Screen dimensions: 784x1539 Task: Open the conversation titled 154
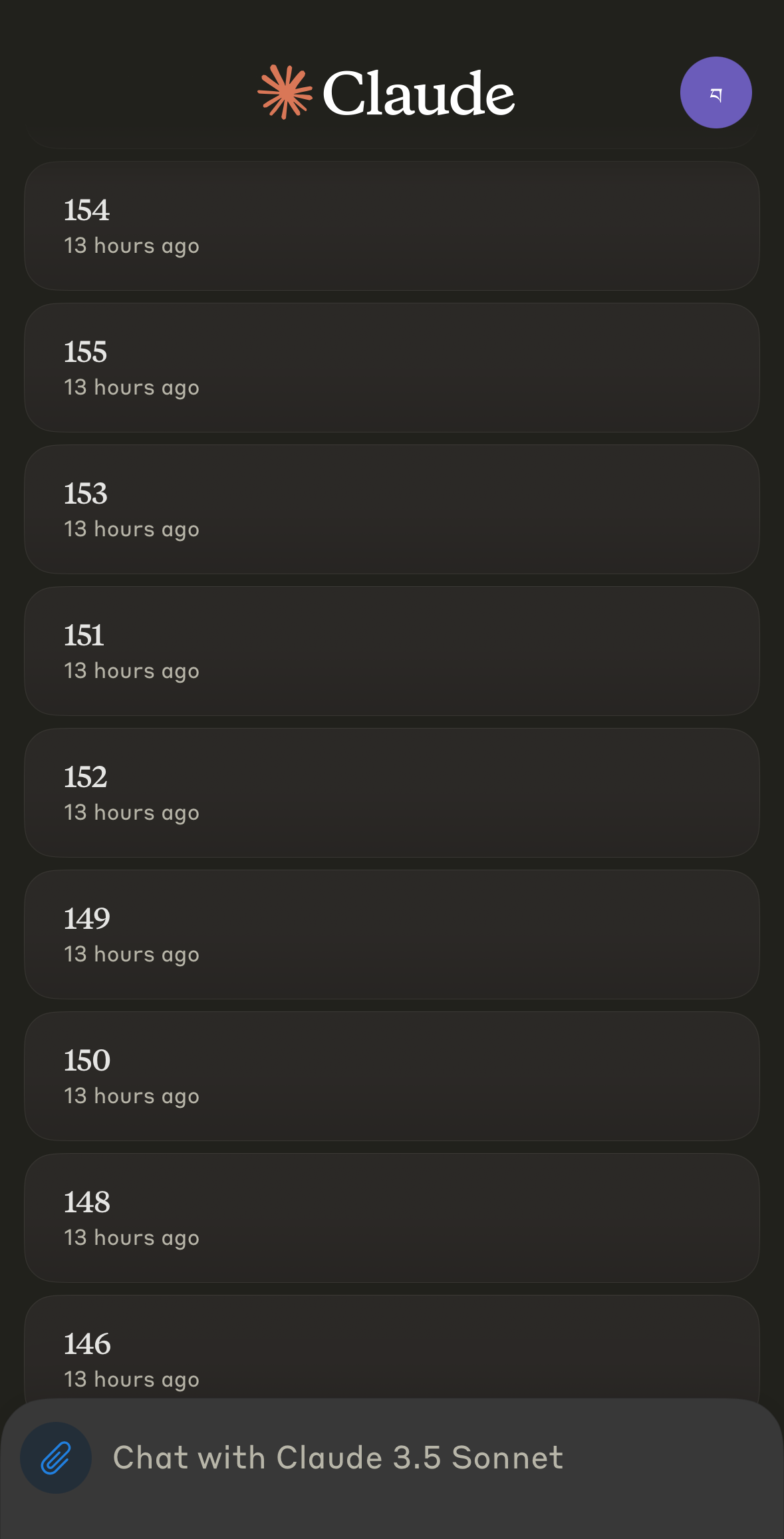click(x=392, y=226)
